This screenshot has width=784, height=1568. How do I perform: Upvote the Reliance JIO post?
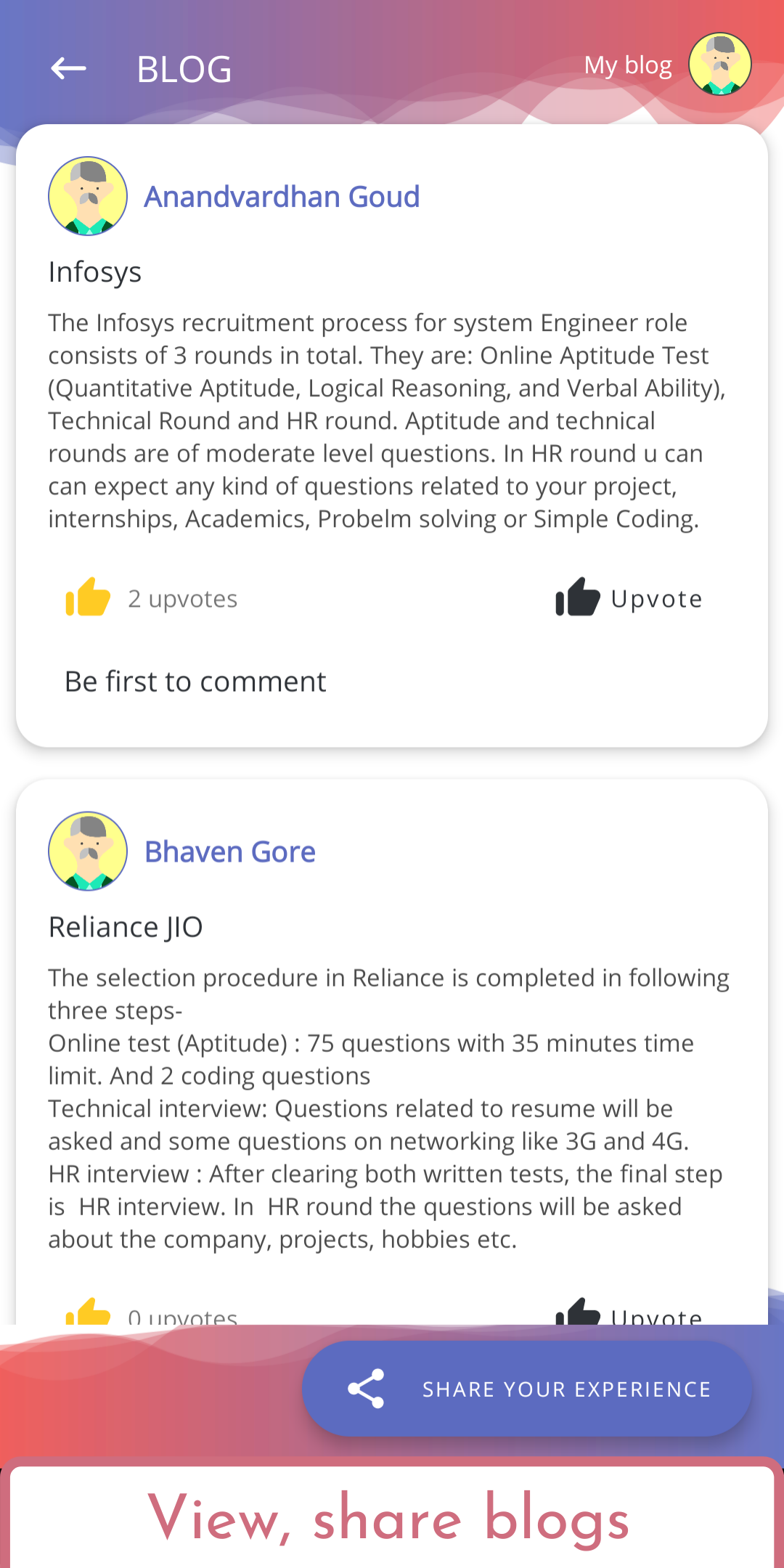tap(629, 1312)
